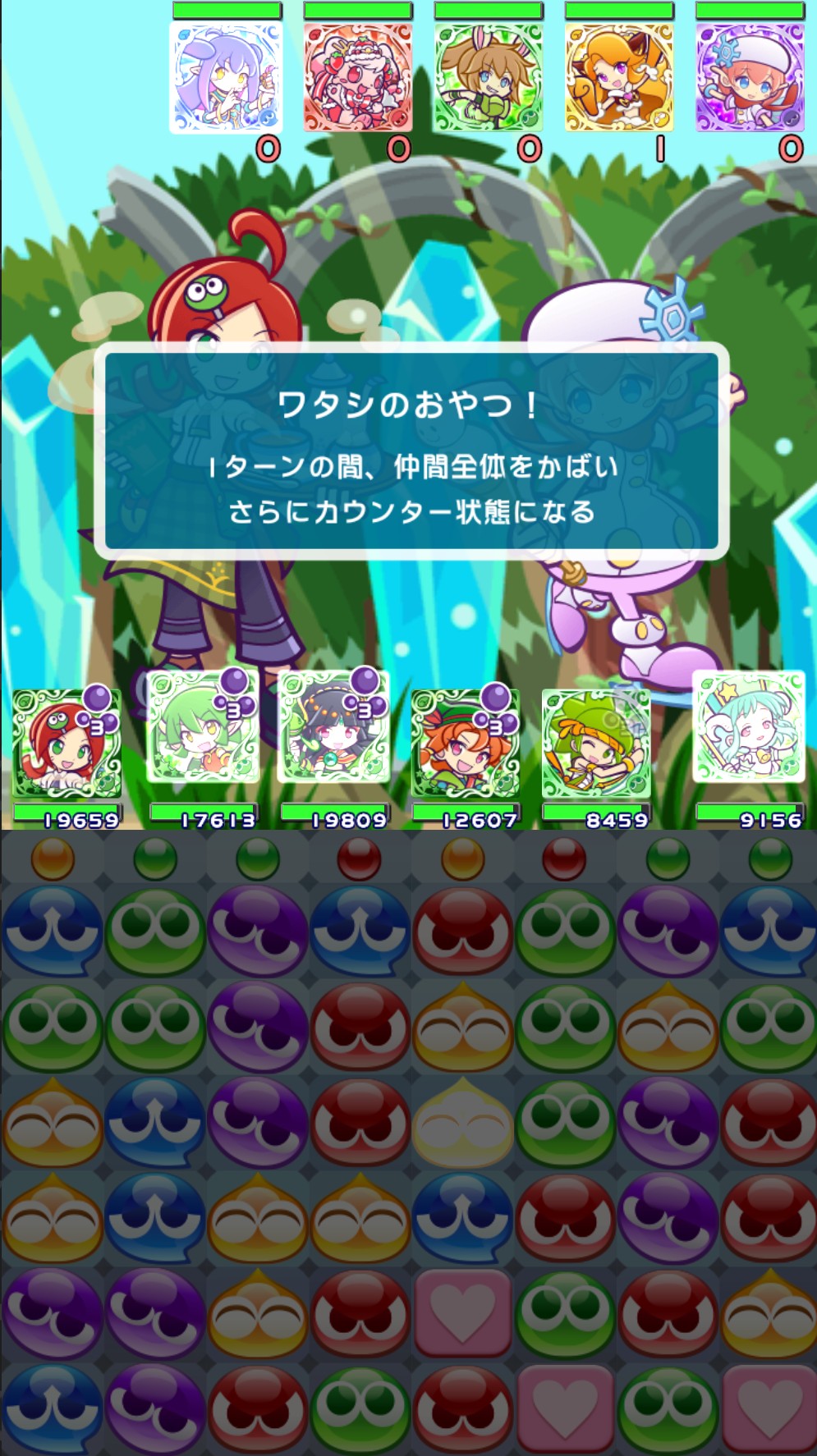Choose the black-haired ally card with 19809 HP
The height and width of the screenshot is (1456, 817).
point(333,727)
